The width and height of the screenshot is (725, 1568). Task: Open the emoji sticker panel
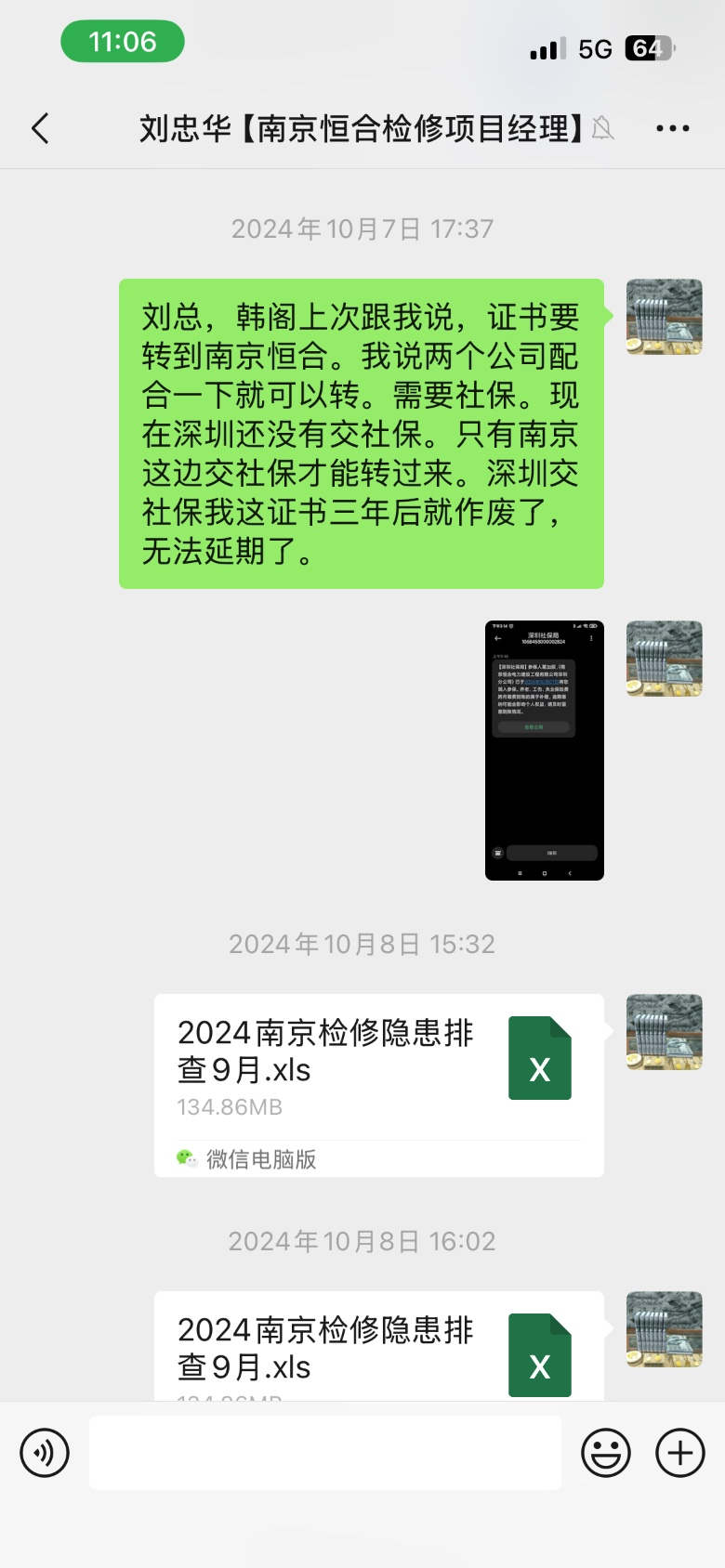tap(606, 1453)
